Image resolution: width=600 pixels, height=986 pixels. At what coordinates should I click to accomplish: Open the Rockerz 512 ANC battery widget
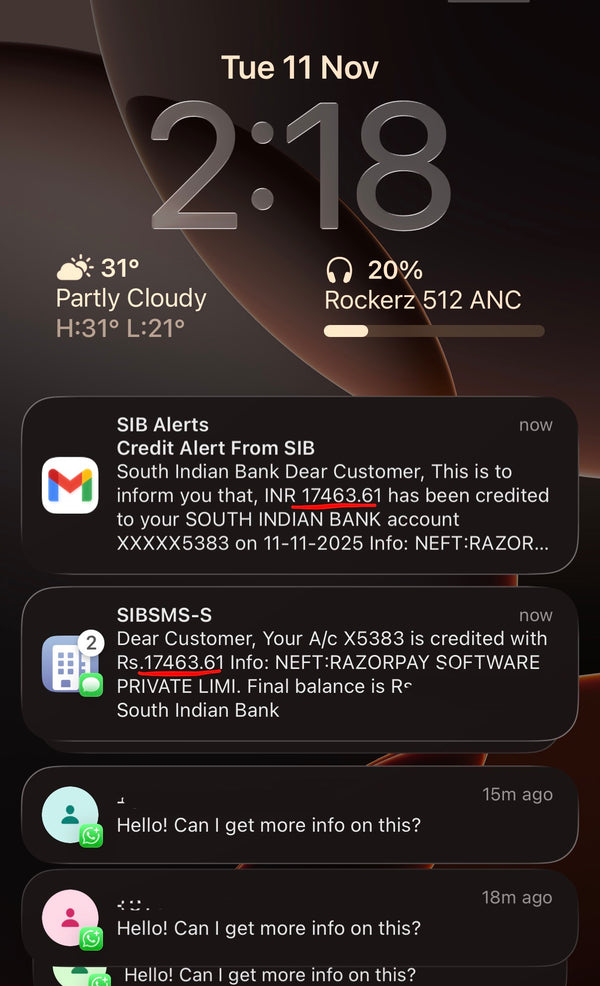tap(432, 298)
